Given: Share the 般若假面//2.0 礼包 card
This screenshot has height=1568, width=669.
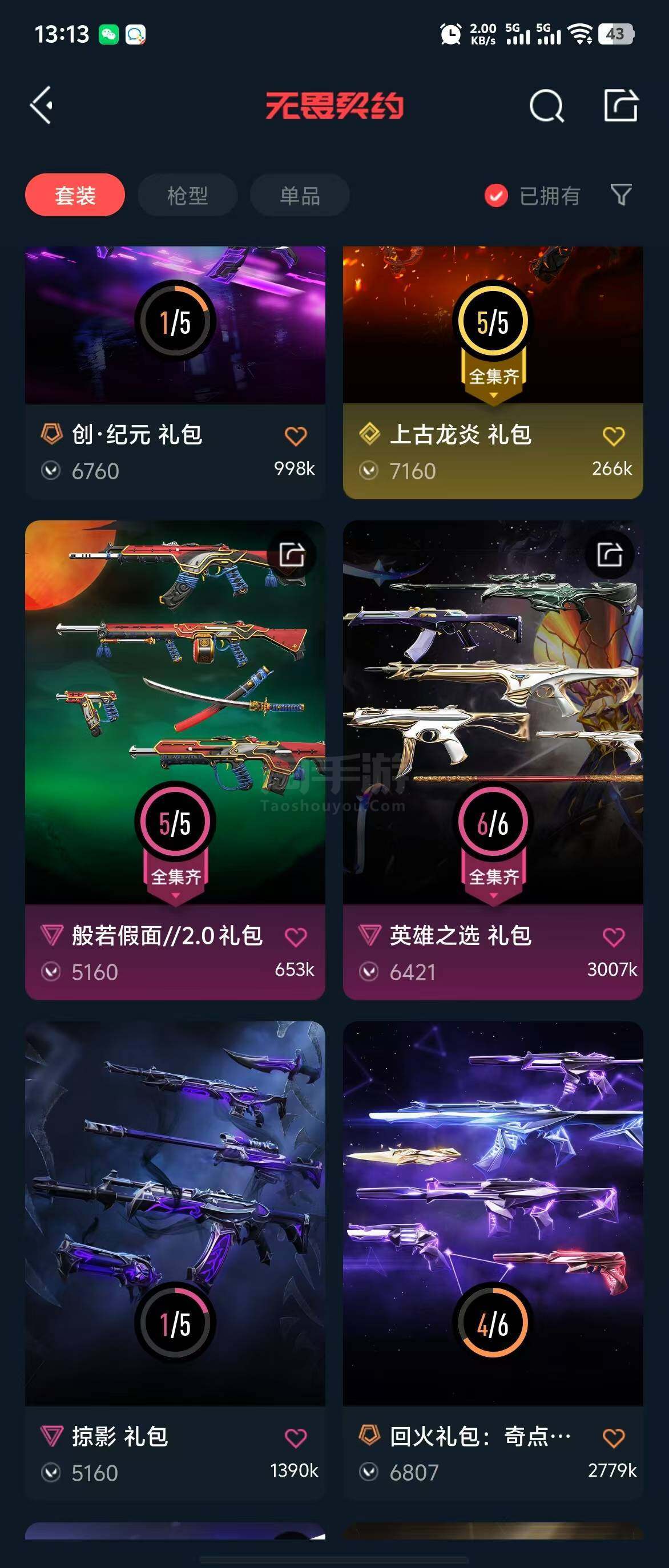Looking at the screenshot, I should tap(292, 555).
